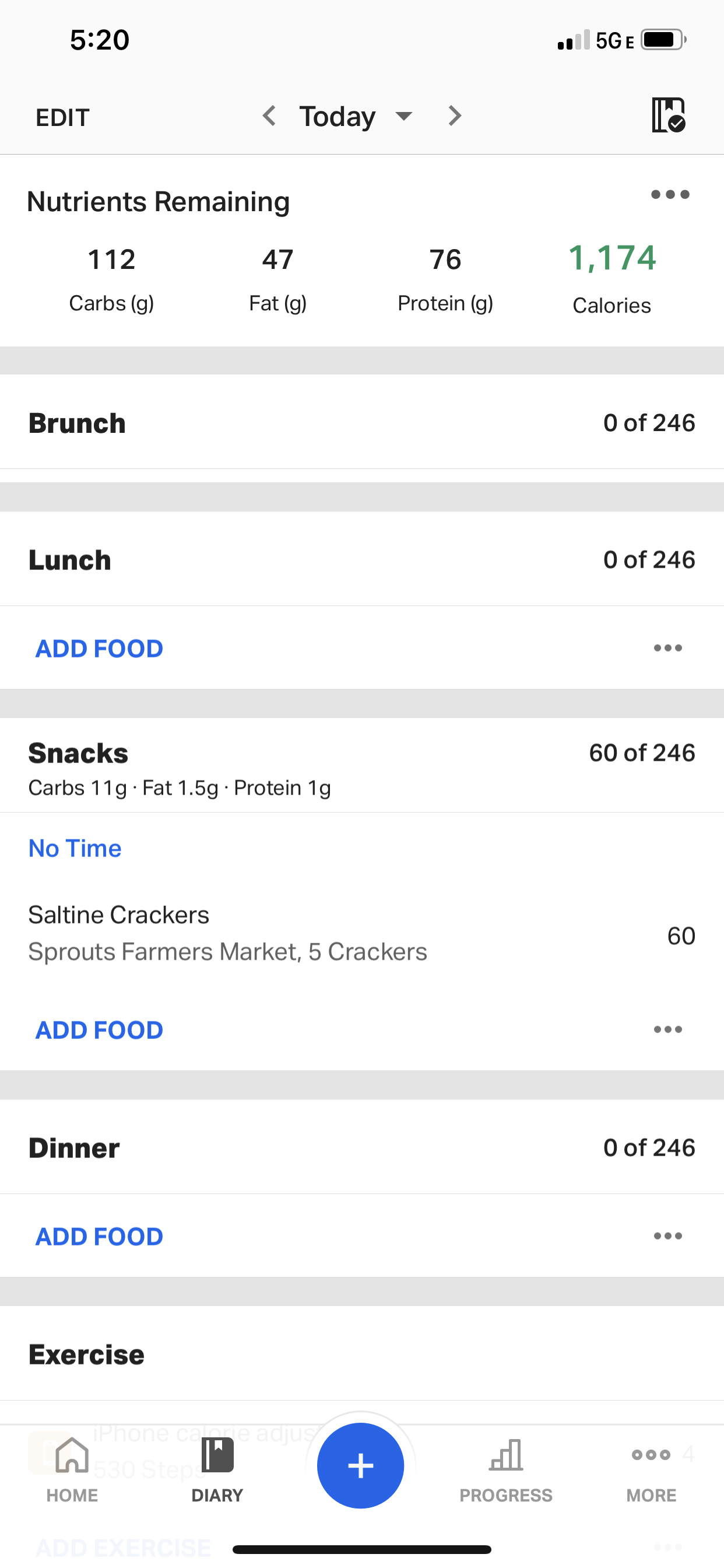The width and height of the screenshot is (724, 1568).
Task: Open more options for Dinner
Action: [667, 1235]
